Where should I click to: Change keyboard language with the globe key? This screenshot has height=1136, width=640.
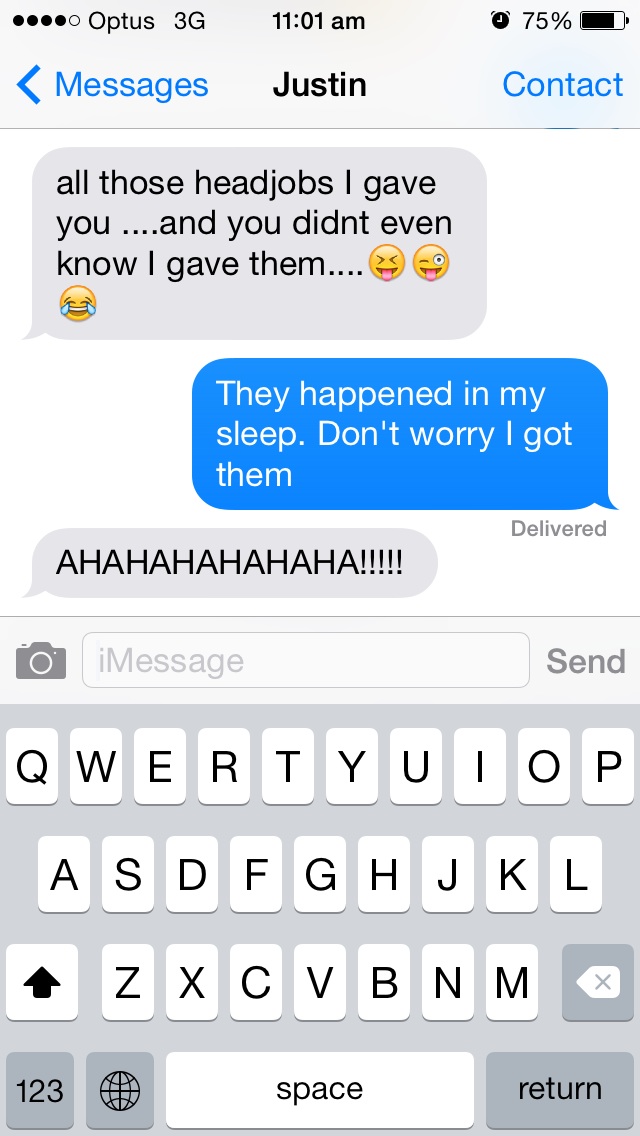pyautogui.click(x=120, y=1089)
